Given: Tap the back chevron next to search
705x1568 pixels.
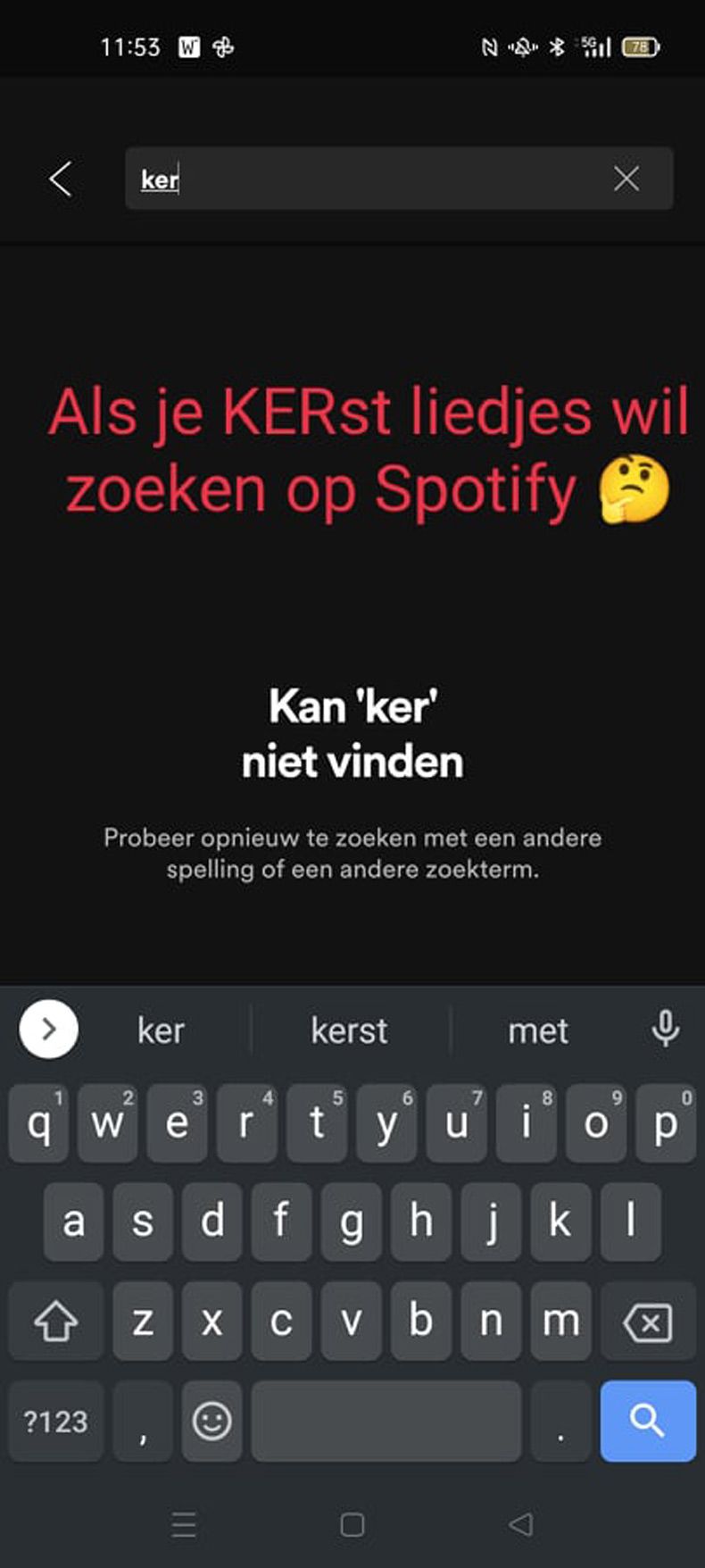Looking at the screenshot, I should coord(59,179).
